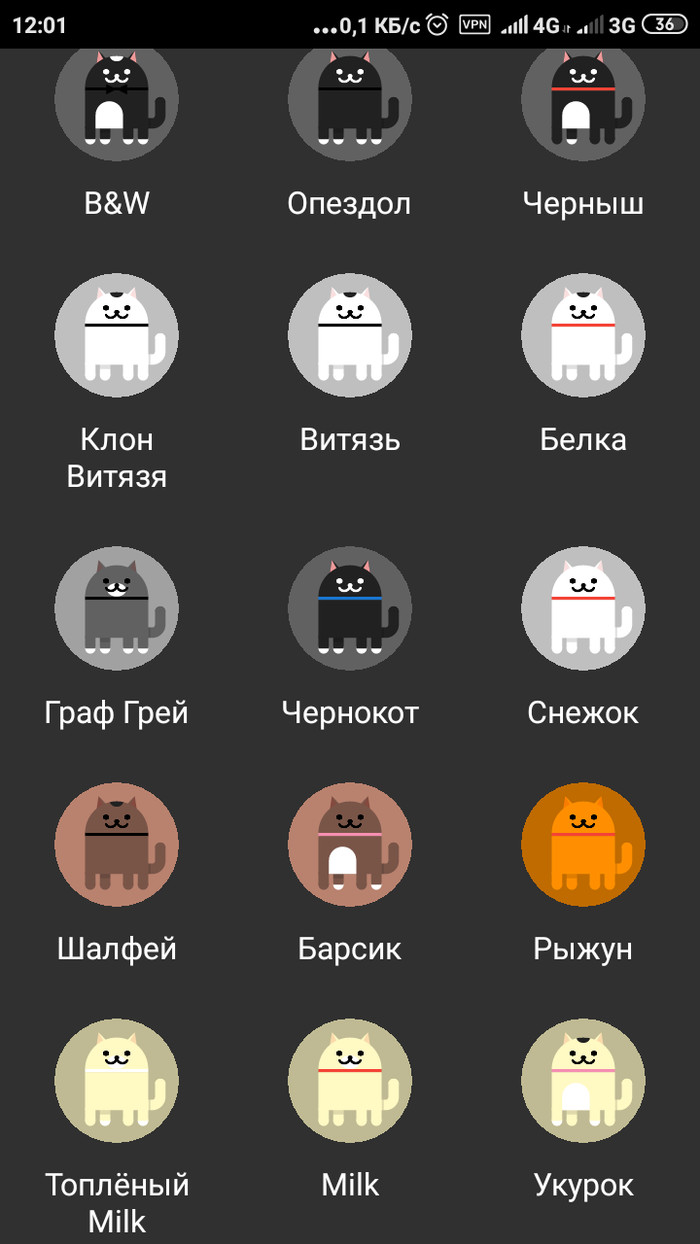Open the Шалфей cat
This screenshot has height=1244, width=700.
[x=117, y=844]
